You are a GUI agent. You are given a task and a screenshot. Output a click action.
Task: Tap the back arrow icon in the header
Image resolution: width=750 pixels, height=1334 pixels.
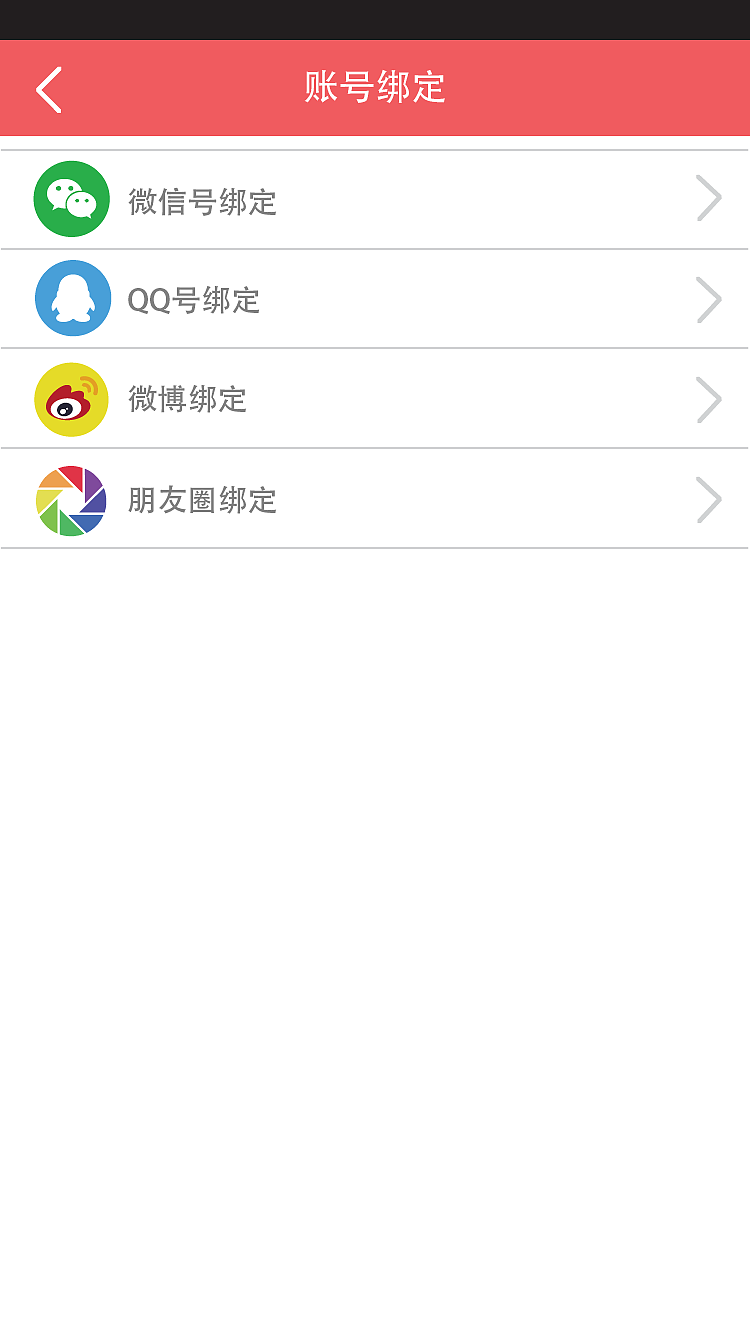coord(47,88)
